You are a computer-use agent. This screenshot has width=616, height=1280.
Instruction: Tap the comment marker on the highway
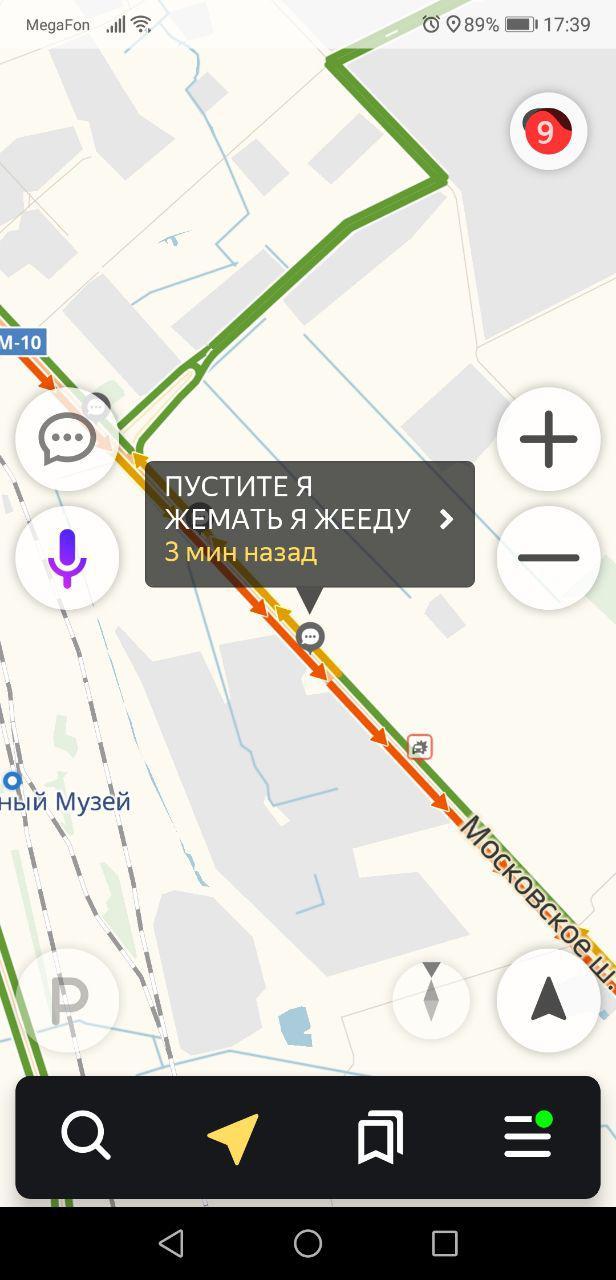[311, 636]
